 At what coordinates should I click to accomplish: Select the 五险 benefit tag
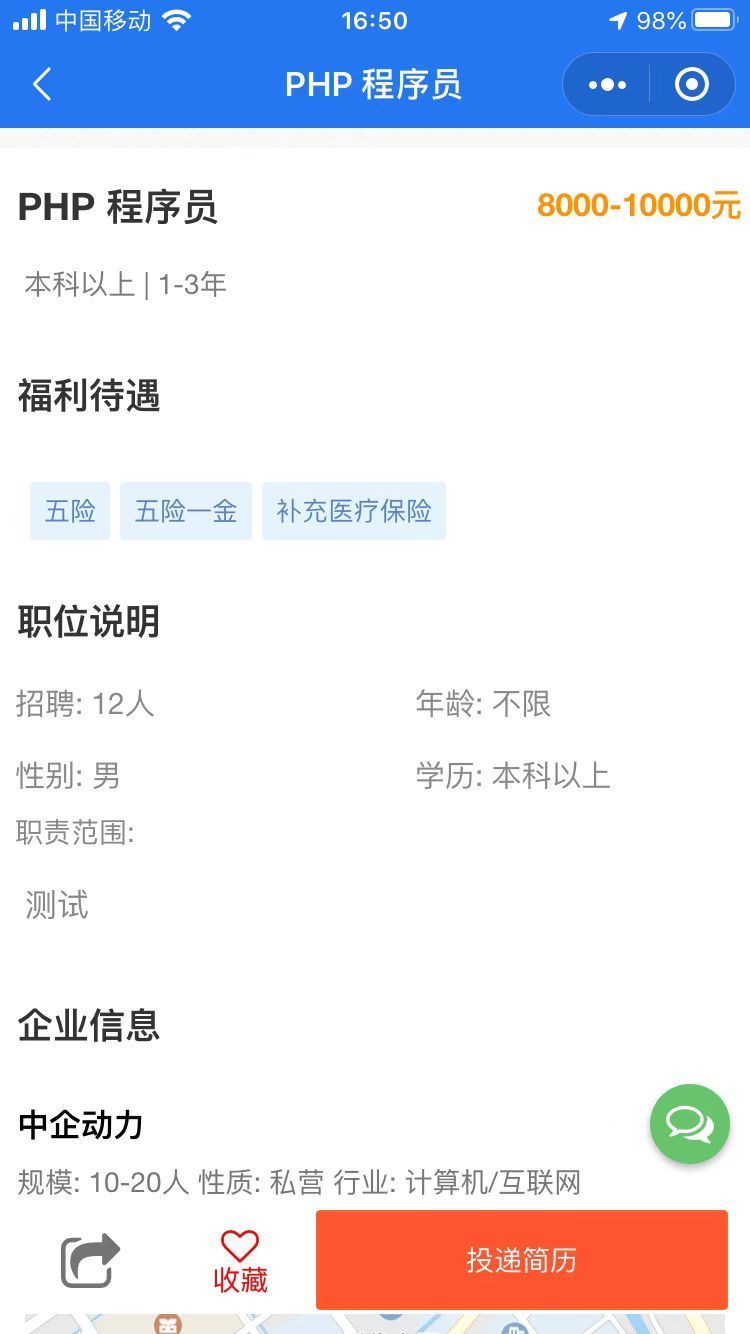pyautogui.click(x=69, y=511)
